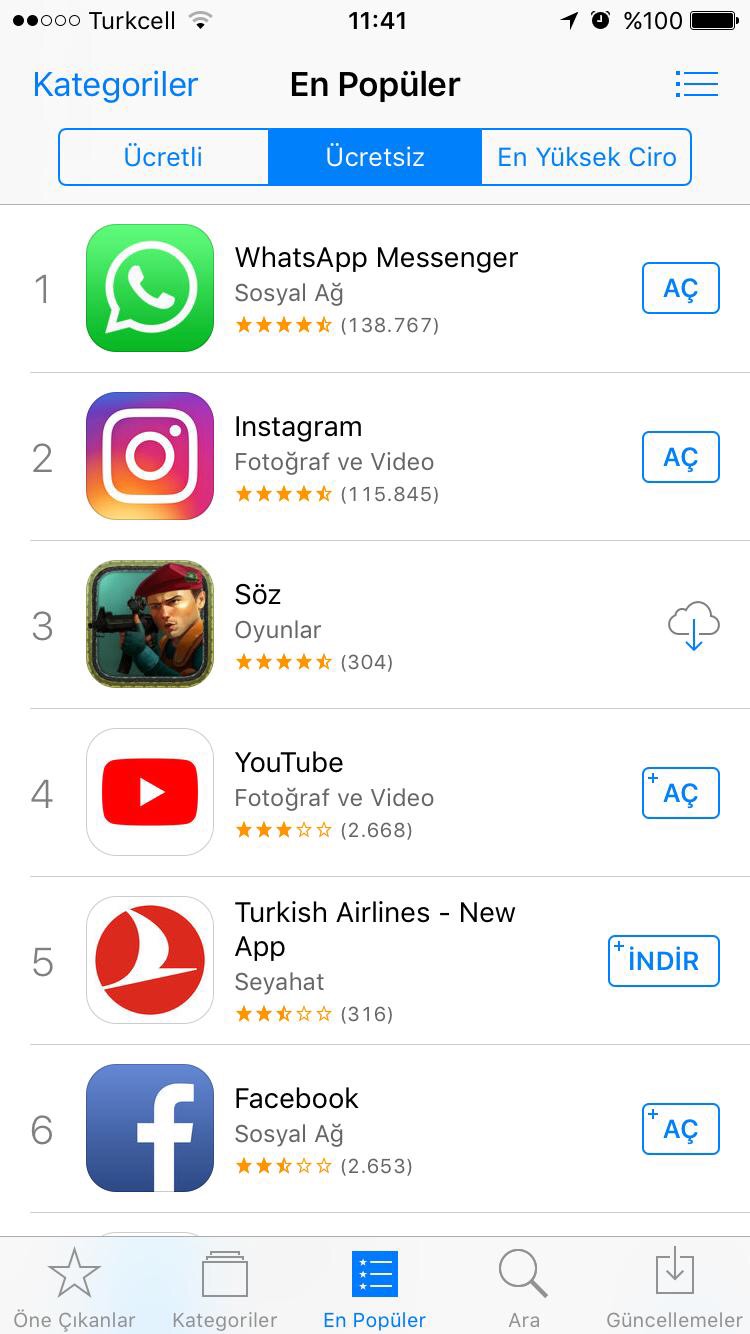
Task: Select the Ücretsiz segment
Action: coord(375,157)
